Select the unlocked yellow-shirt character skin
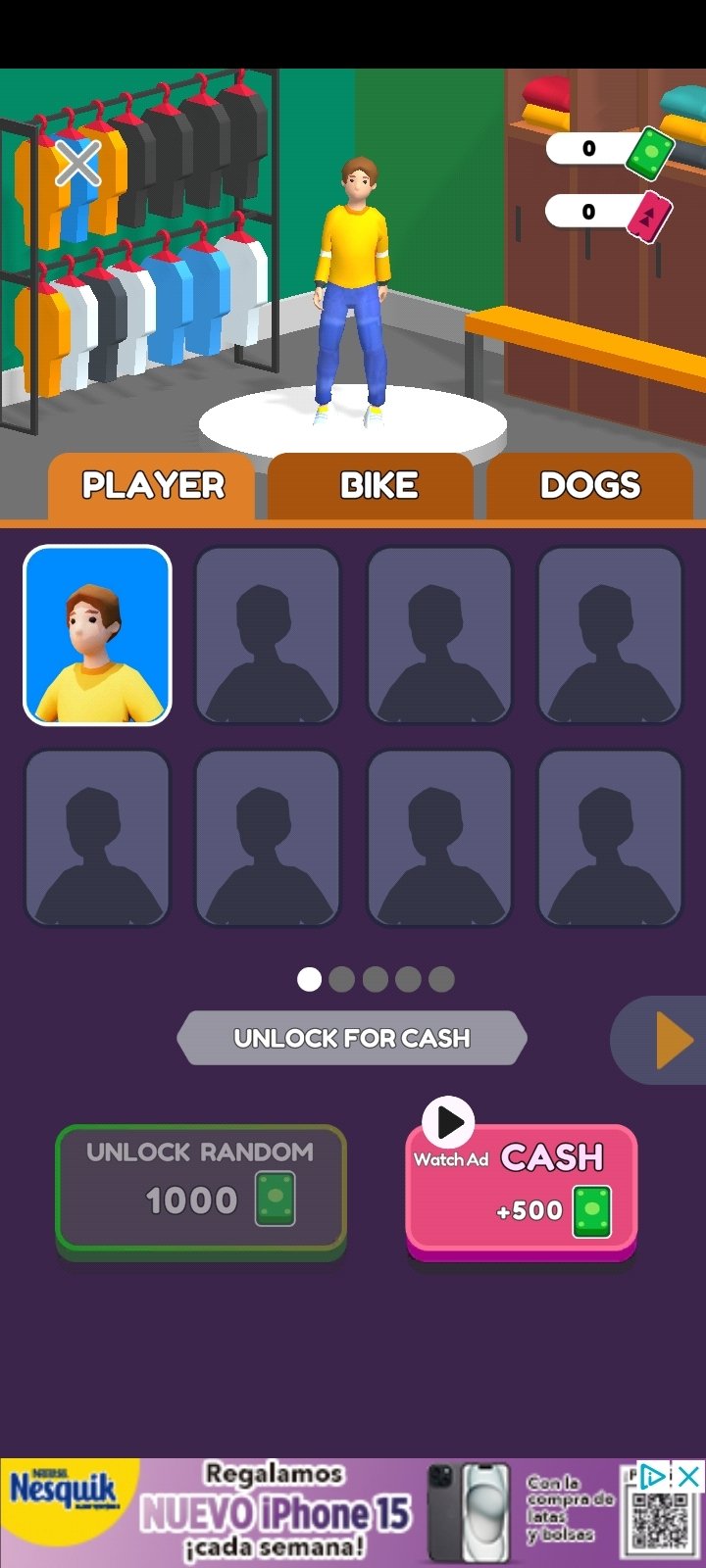This screenshot has width=706, height=1568. pos(97,635)
